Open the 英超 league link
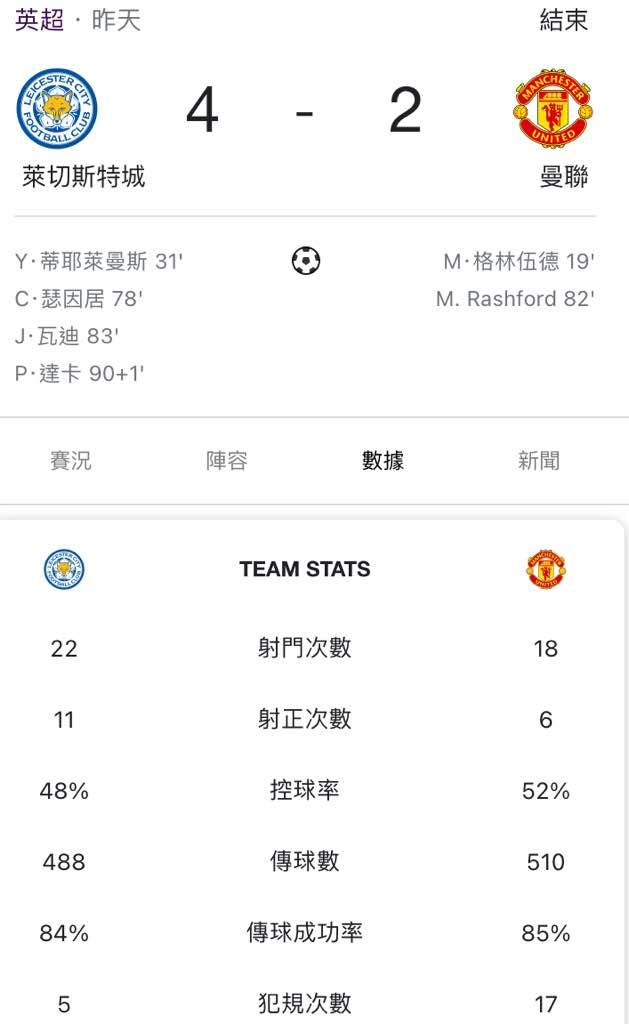Viewport: 629px width, 1024px height. [x=39, y=20]
